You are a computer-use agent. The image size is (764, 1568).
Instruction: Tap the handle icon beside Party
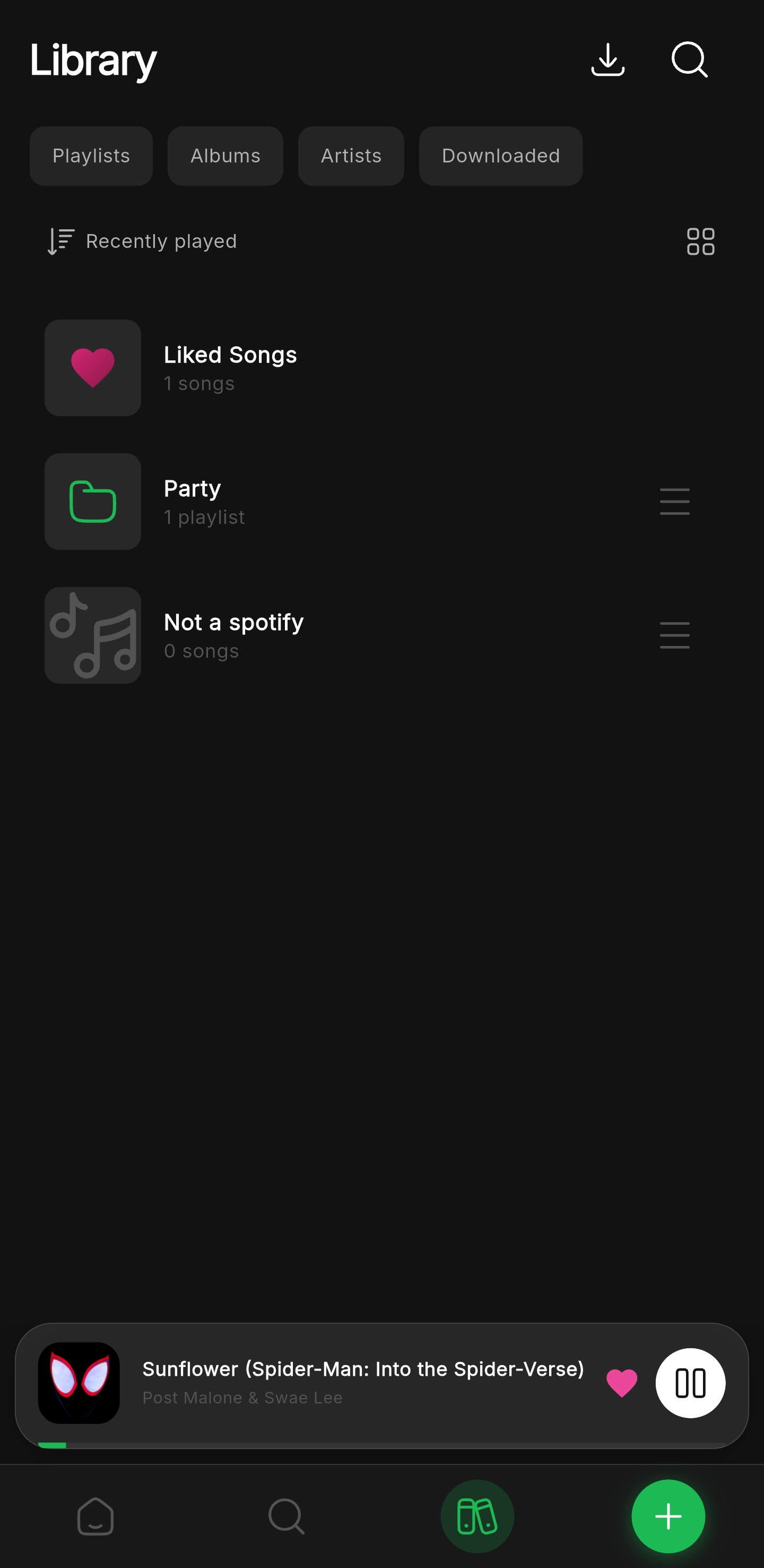(x=674, y=502)
